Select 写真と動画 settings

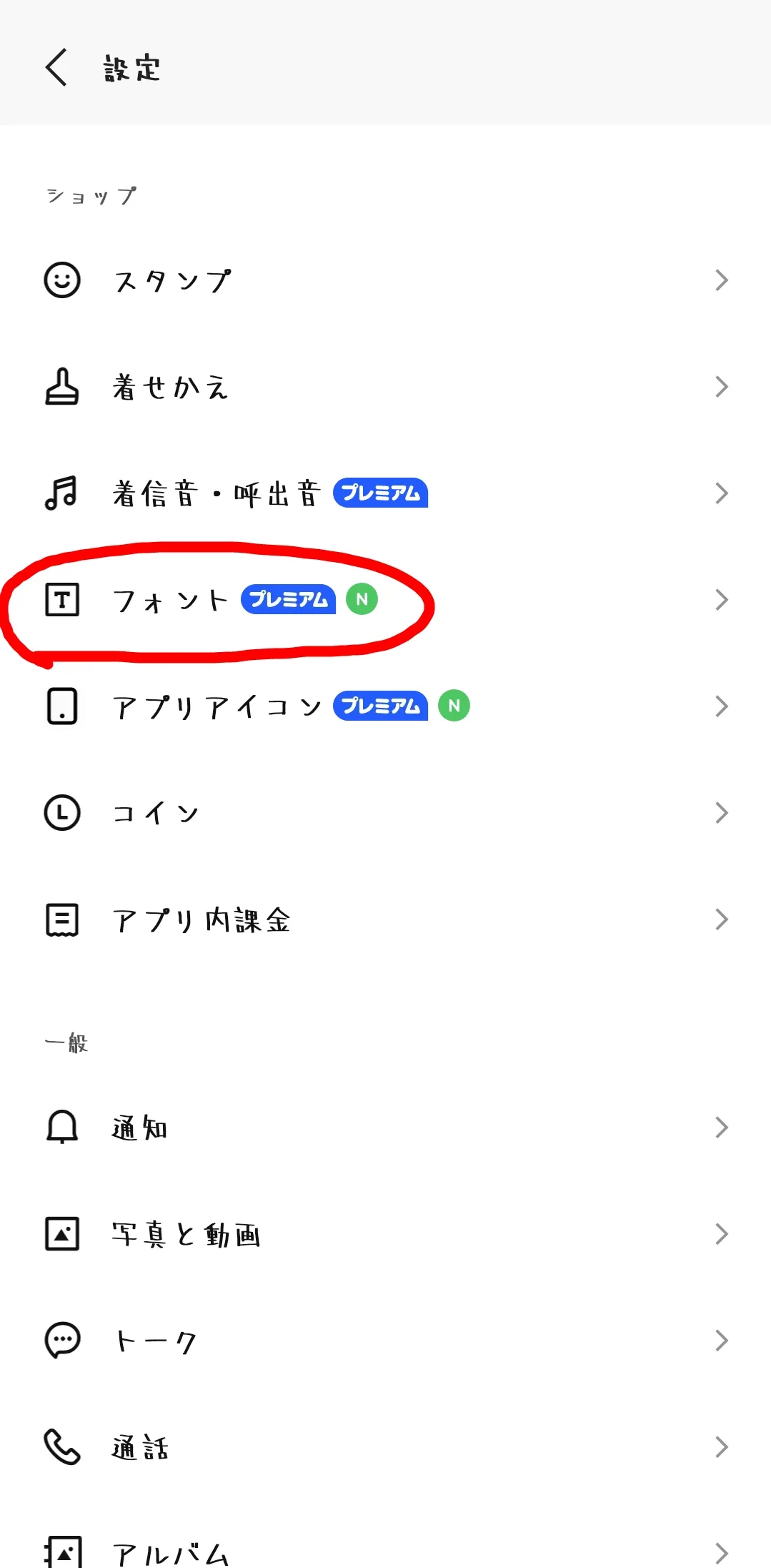386,1234
